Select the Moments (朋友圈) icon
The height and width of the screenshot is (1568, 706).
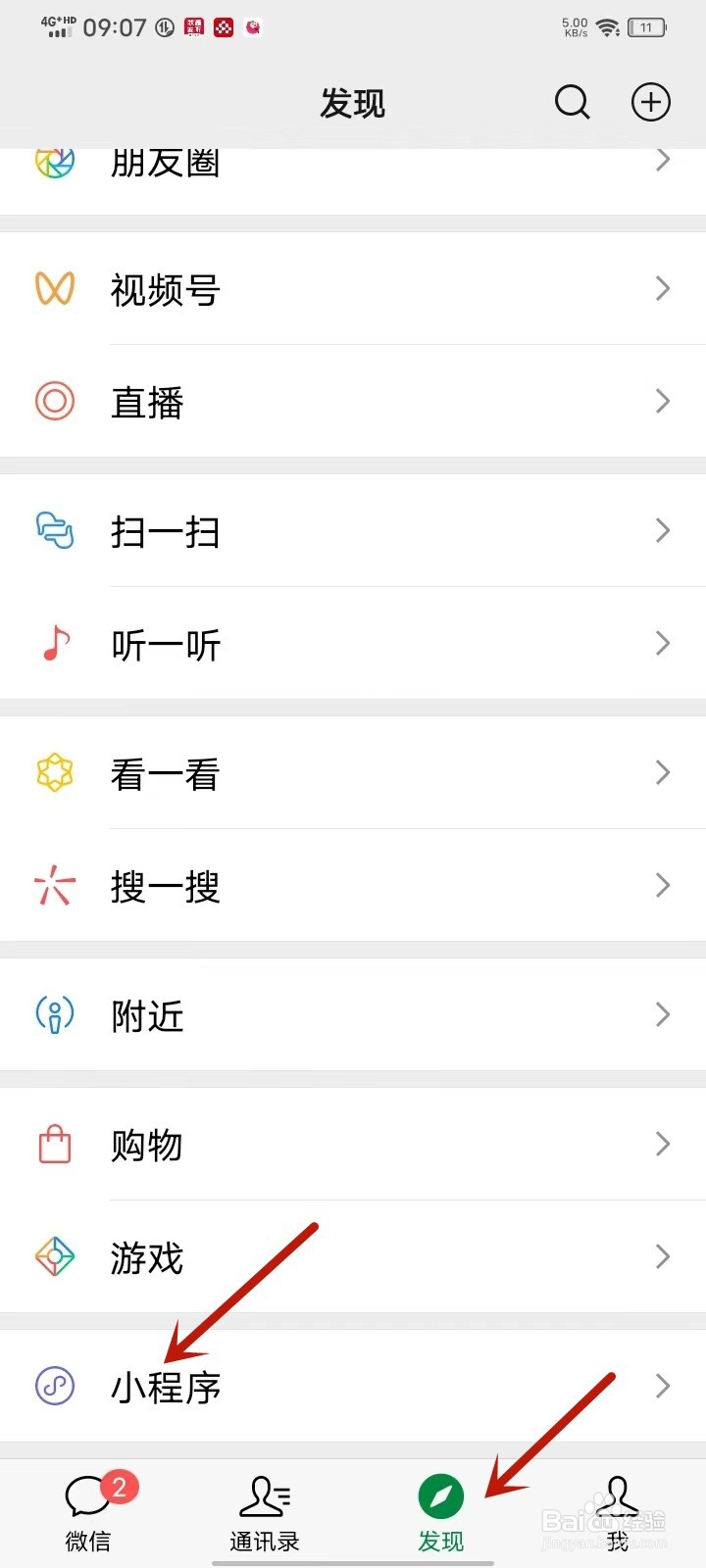coord(55,162)
